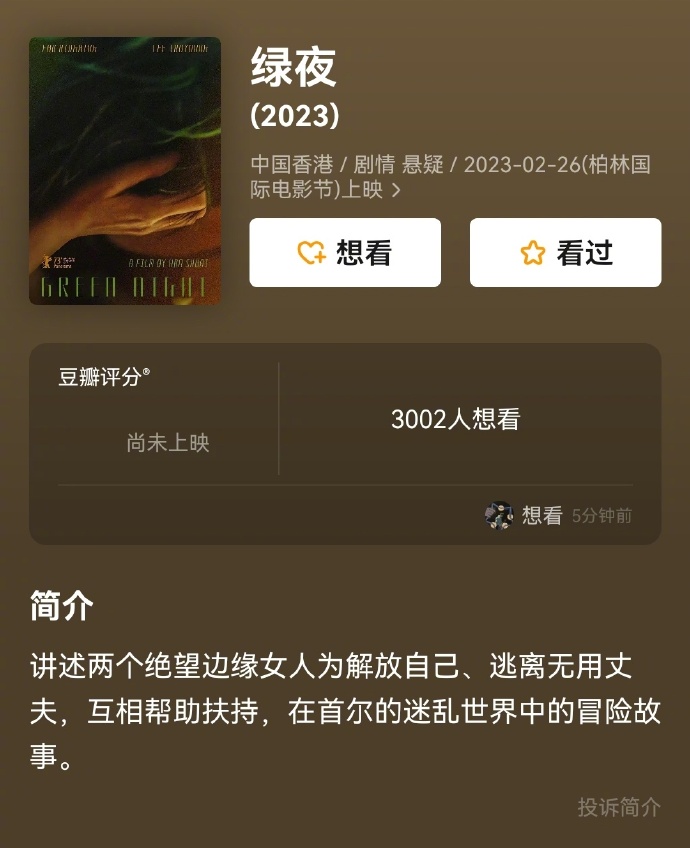The height and width of the screenshot is (848, 690).
Task: Open the avatar of the user who marked 想看
Action: (498, 516)
